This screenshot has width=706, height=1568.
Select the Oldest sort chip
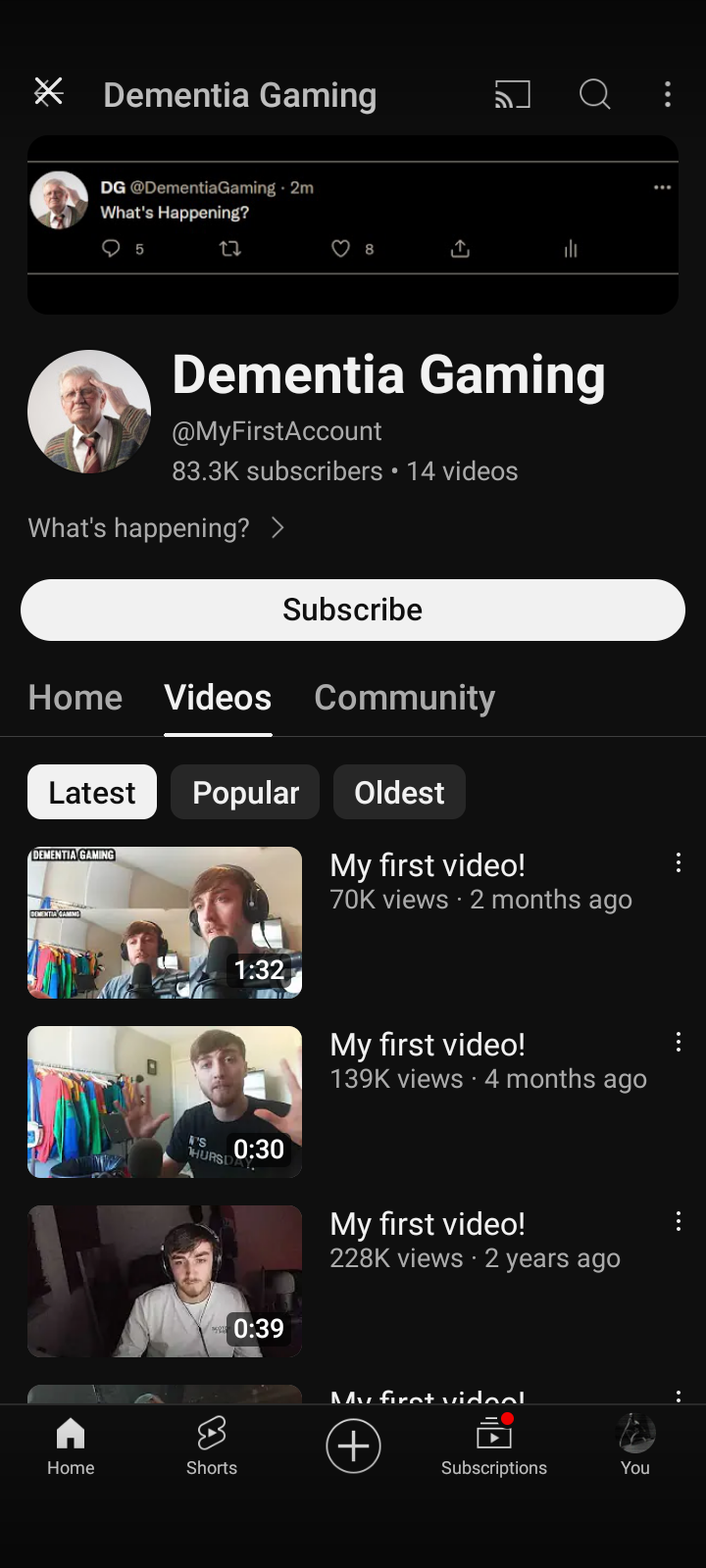coord(399,792)
